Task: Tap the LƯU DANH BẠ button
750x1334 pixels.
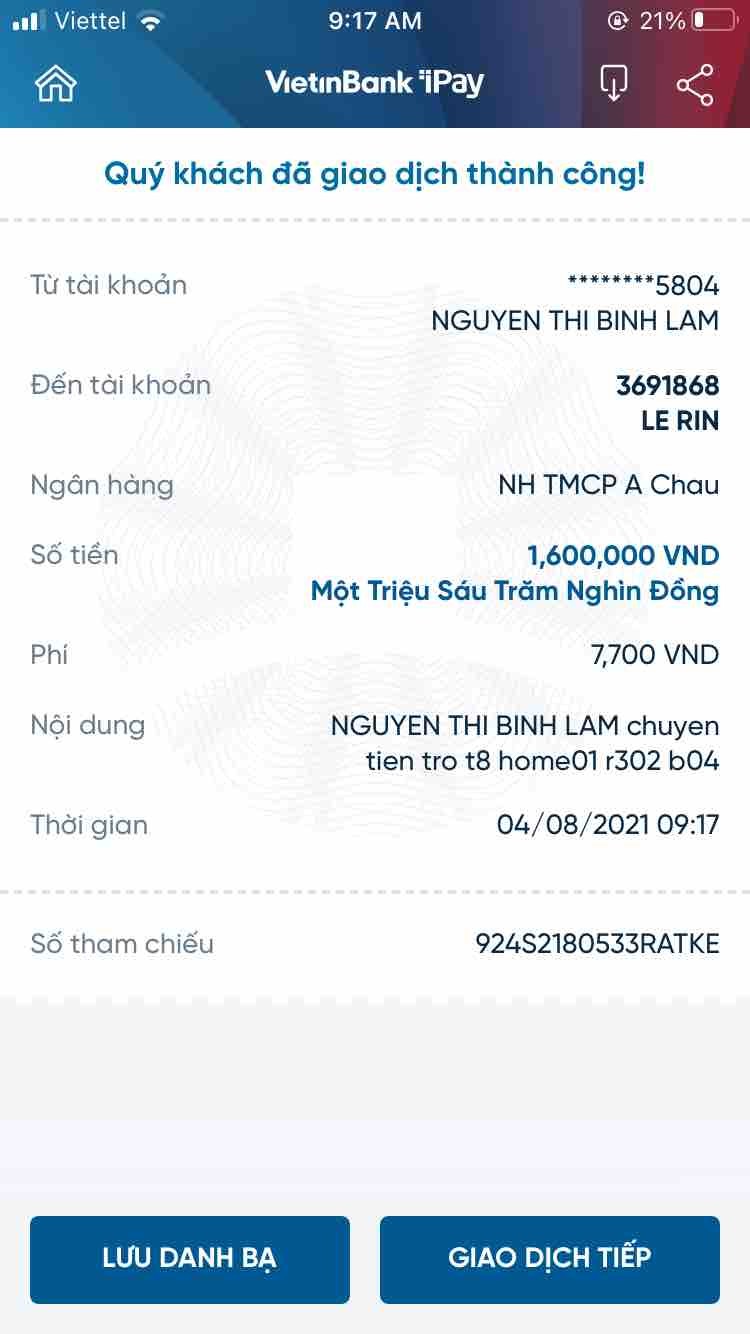Action: click(190, 1259)
